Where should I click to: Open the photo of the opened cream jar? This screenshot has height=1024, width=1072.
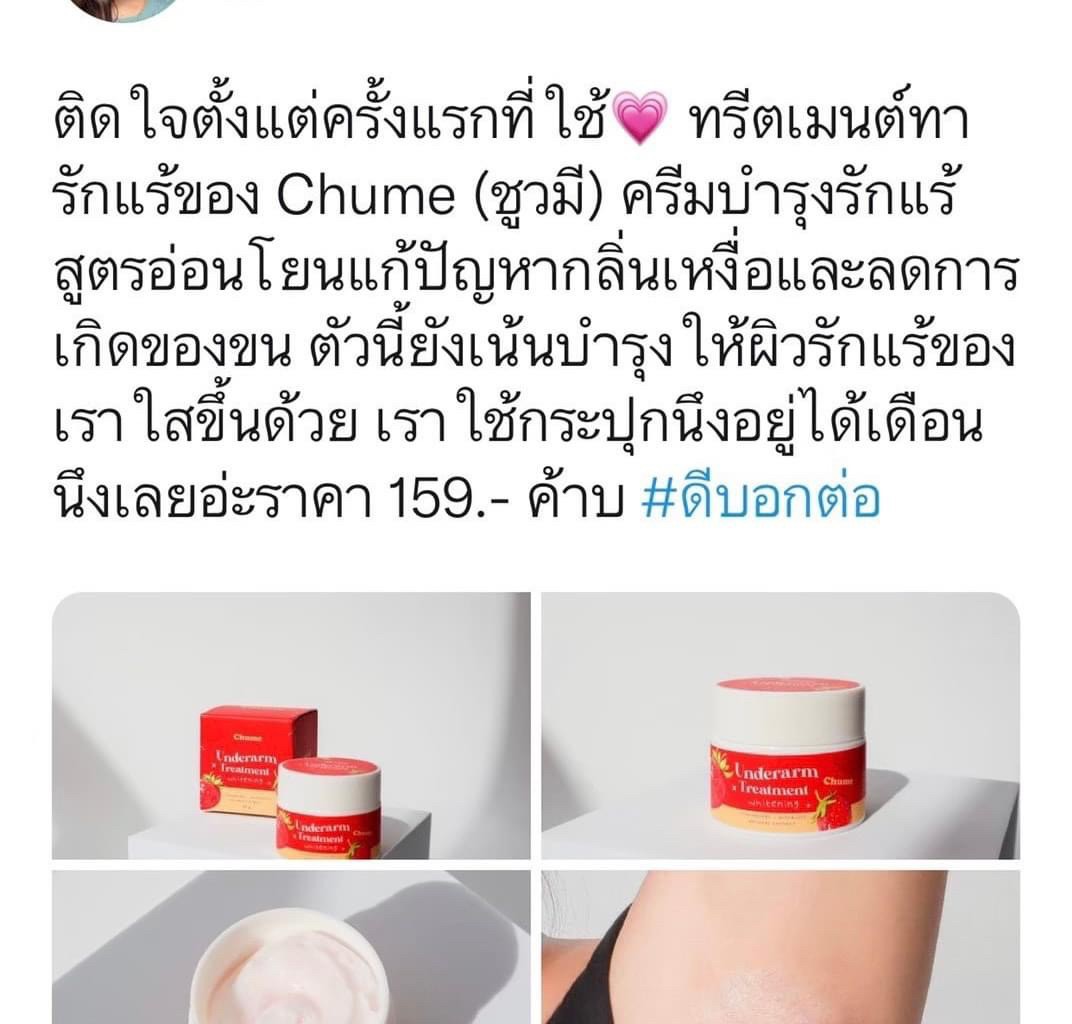pyautogui.click(x=291, y=947)
